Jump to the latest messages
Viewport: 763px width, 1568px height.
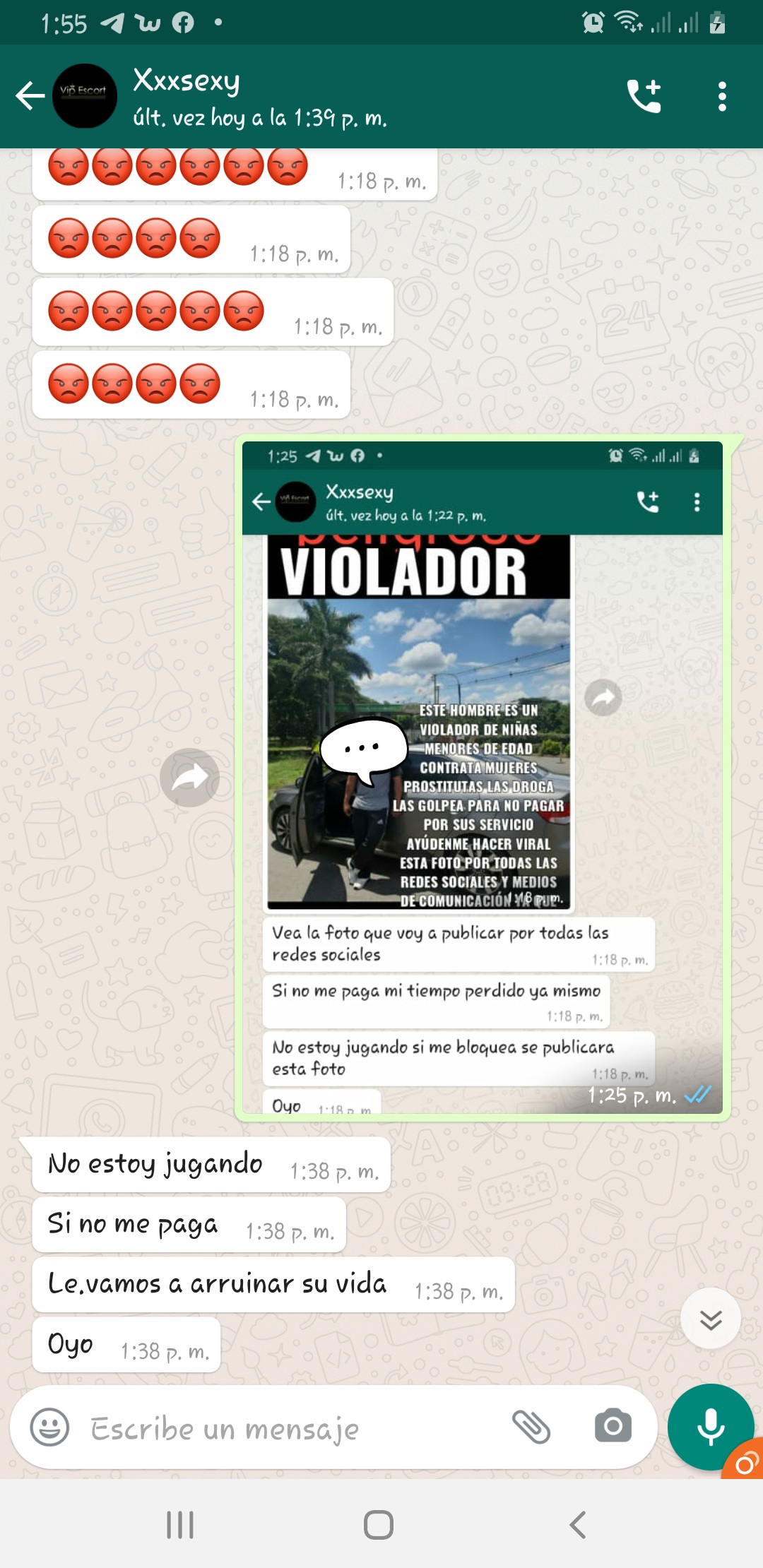coord(710,1319)
